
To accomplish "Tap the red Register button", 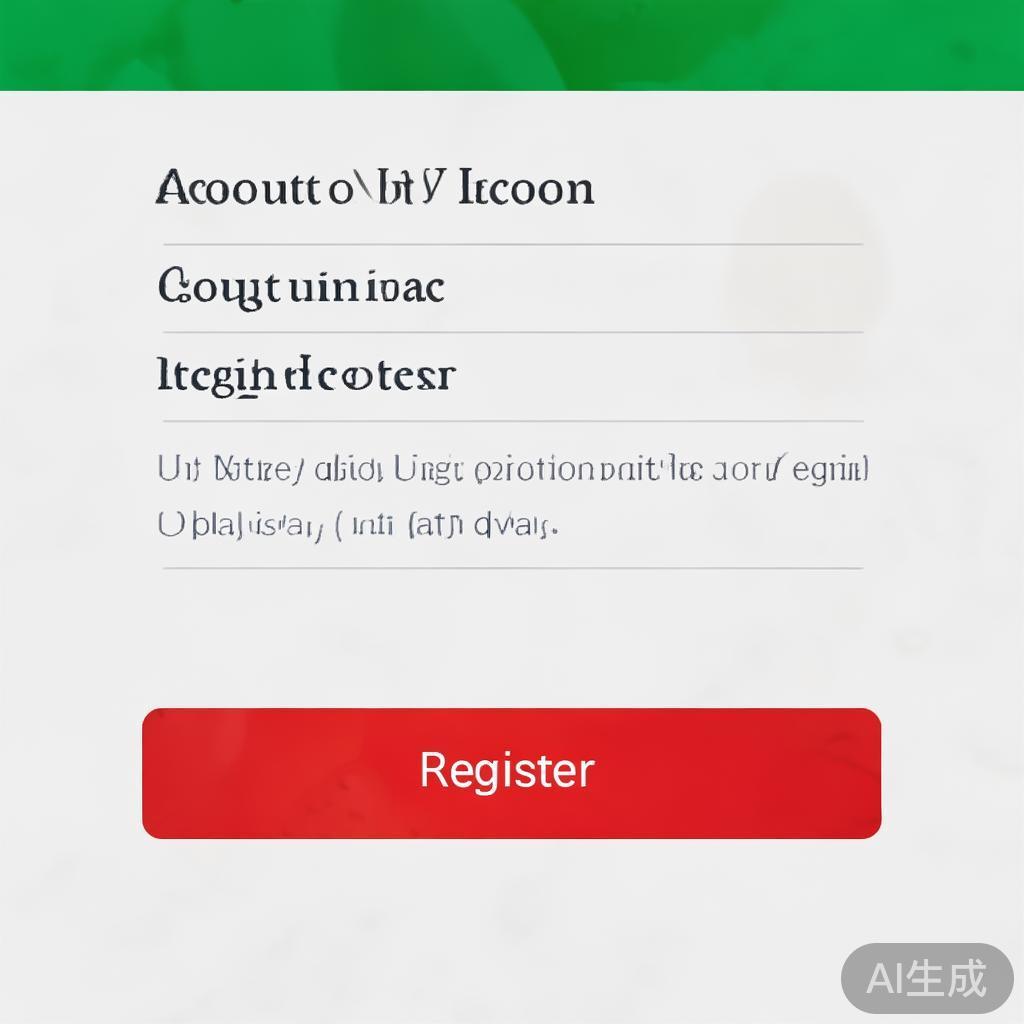I will click(511, 772).
